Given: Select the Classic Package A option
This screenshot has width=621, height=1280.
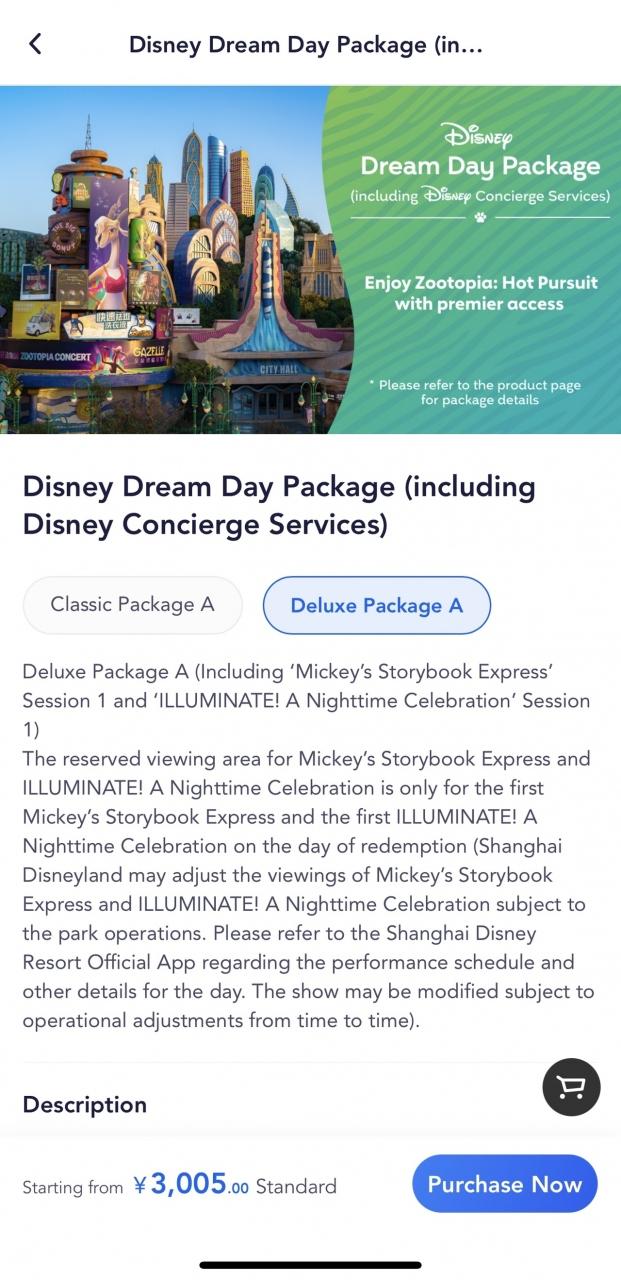Looking at the screenshot, I should point(133,605).
